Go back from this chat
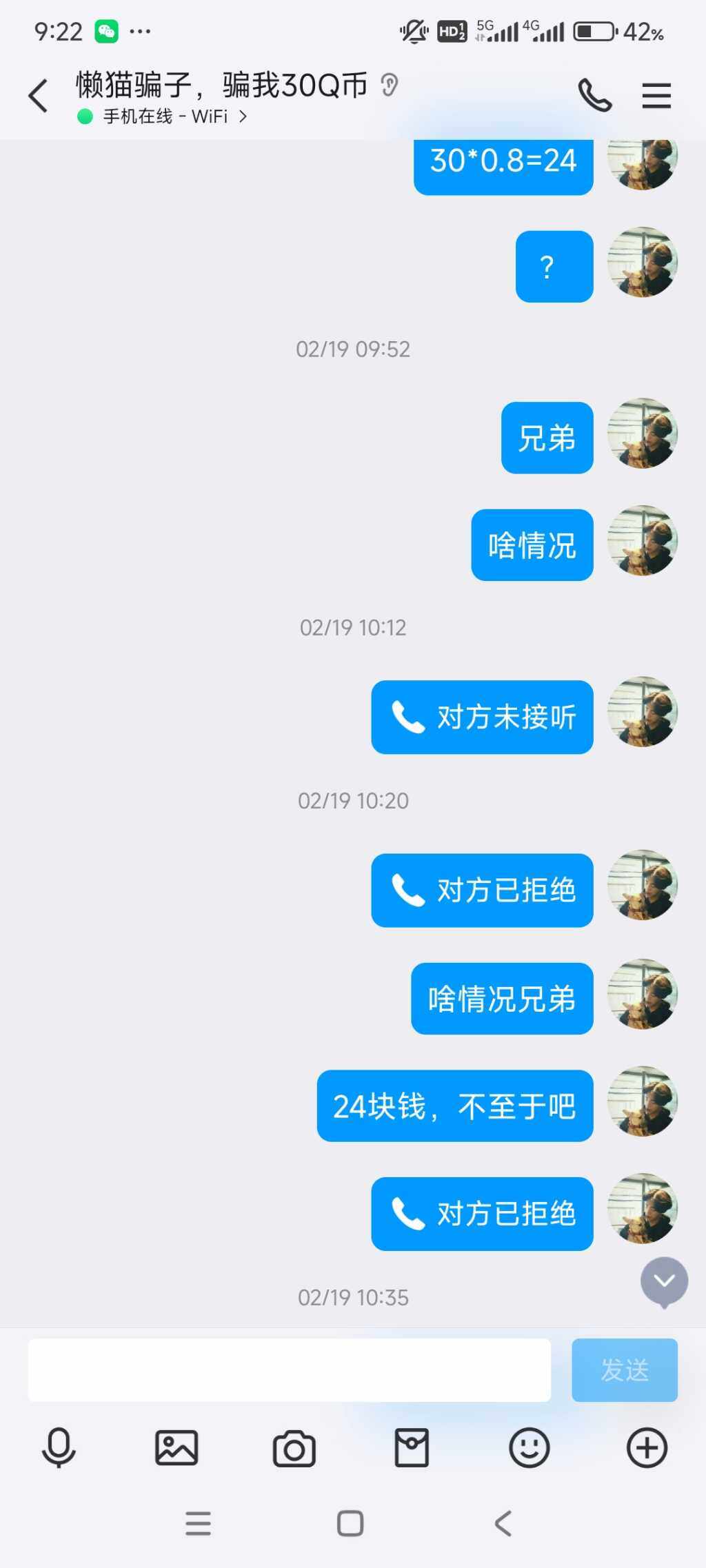 tap(39, 96)
